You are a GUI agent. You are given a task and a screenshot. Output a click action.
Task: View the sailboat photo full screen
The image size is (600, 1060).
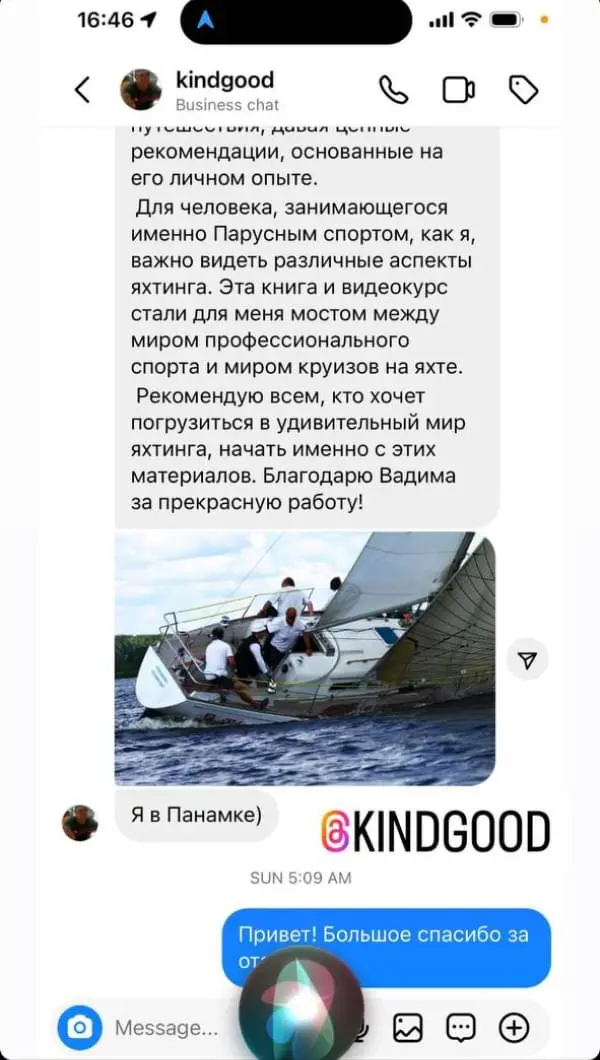(x=304, y=658)
